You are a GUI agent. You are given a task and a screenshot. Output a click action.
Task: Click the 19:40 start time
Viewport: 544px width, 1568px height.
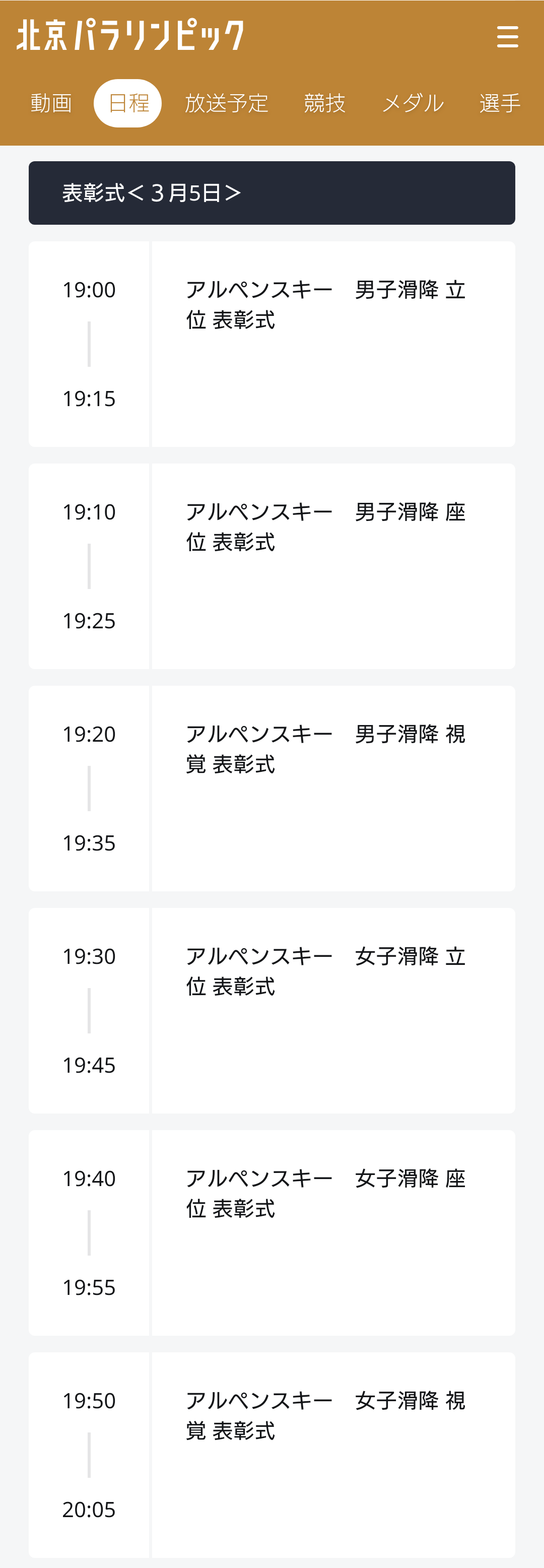[x=89, y=1180]
